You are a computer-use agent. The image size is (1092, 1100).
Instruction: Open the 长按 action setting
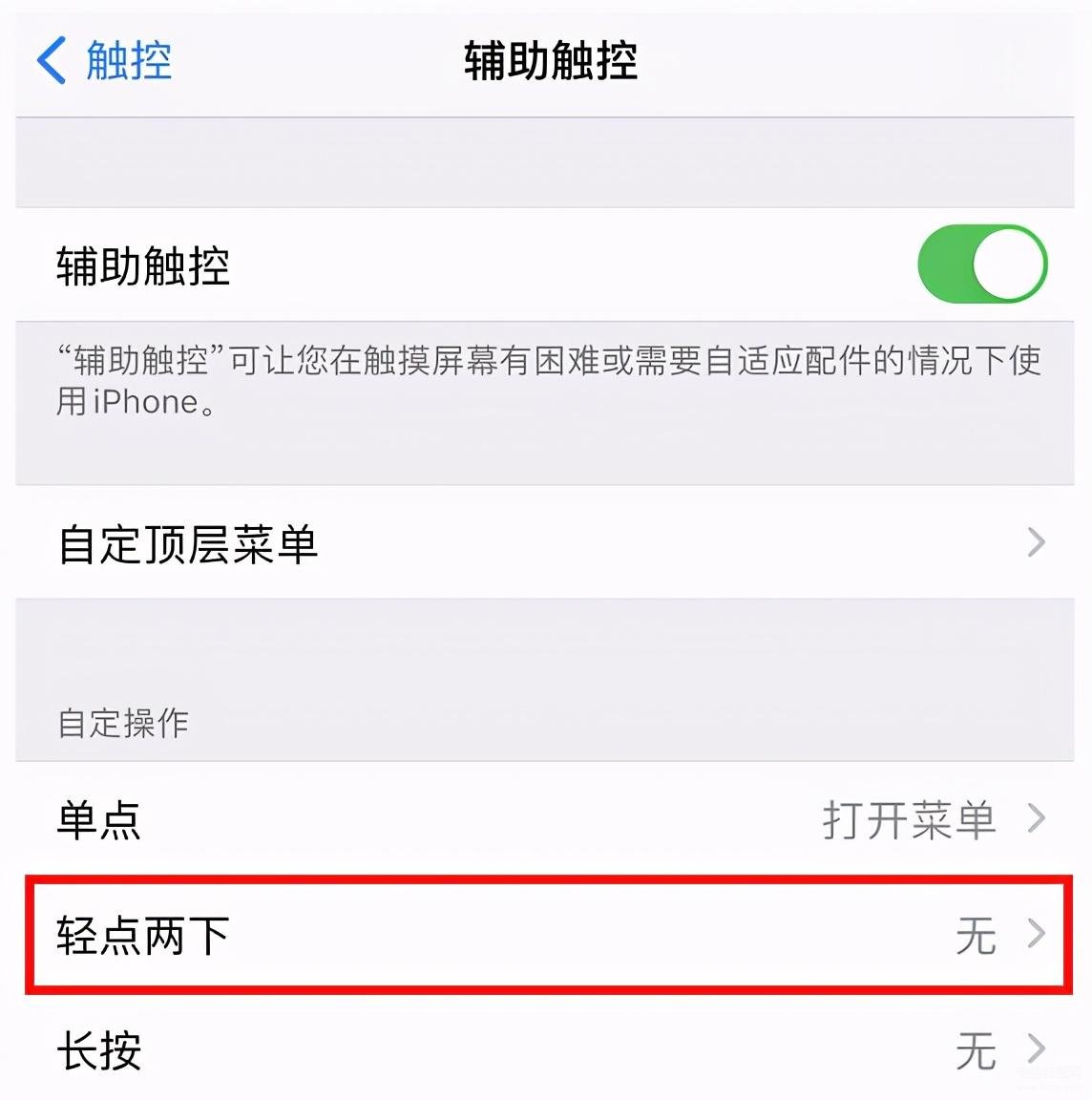pos(544,1050)
